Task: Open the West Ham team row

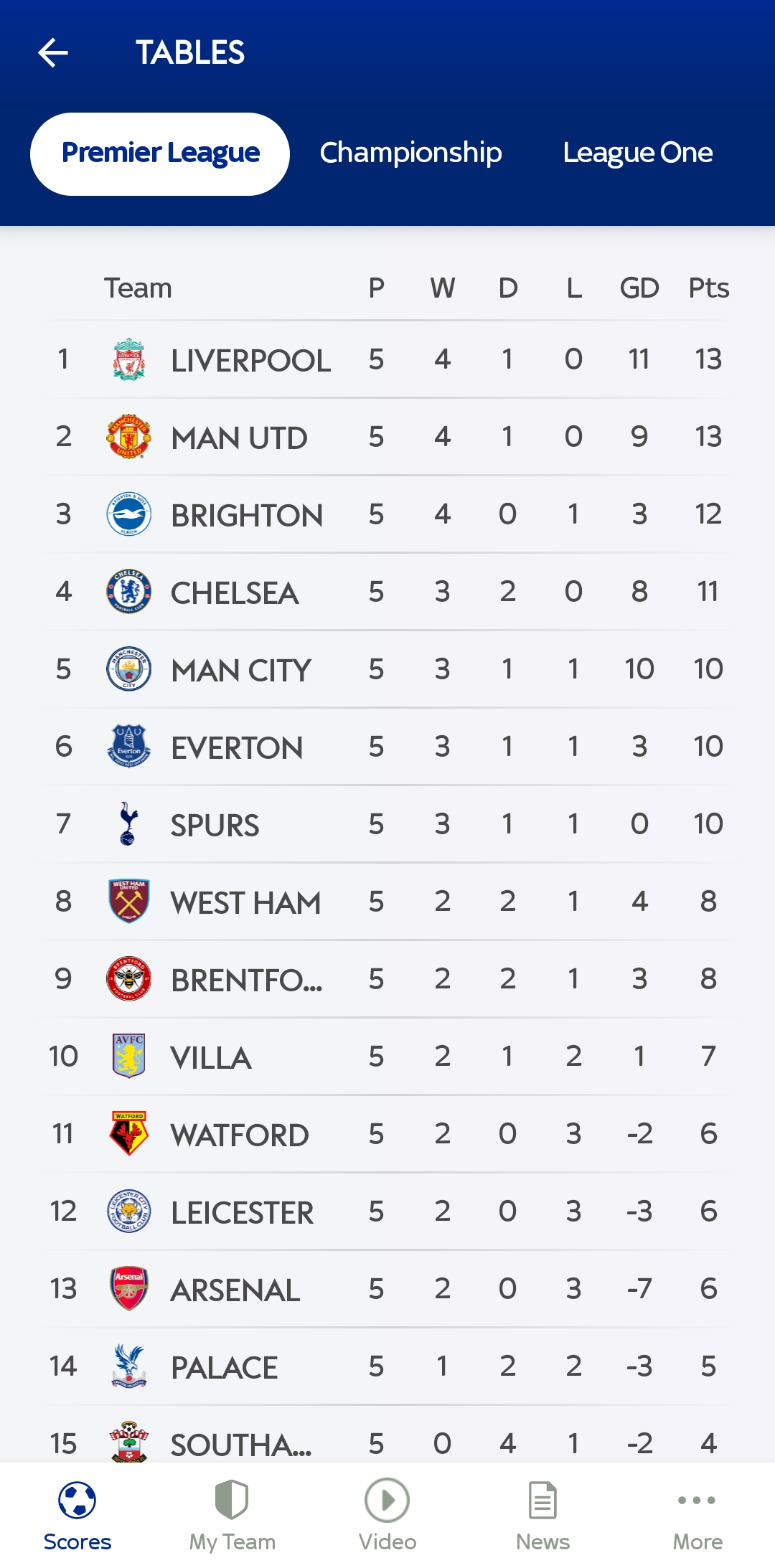Action: (387, 902)
